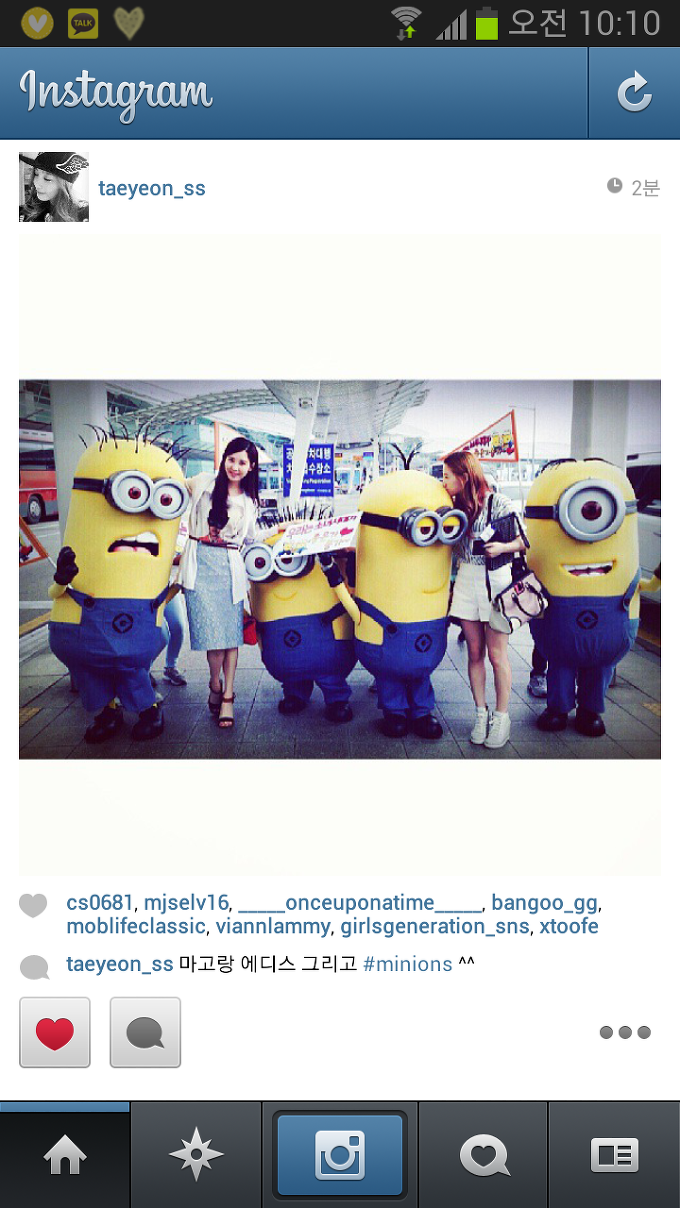View liker viannlammy's profile
The image size is (680, 1208).
[x=272, y=927]
